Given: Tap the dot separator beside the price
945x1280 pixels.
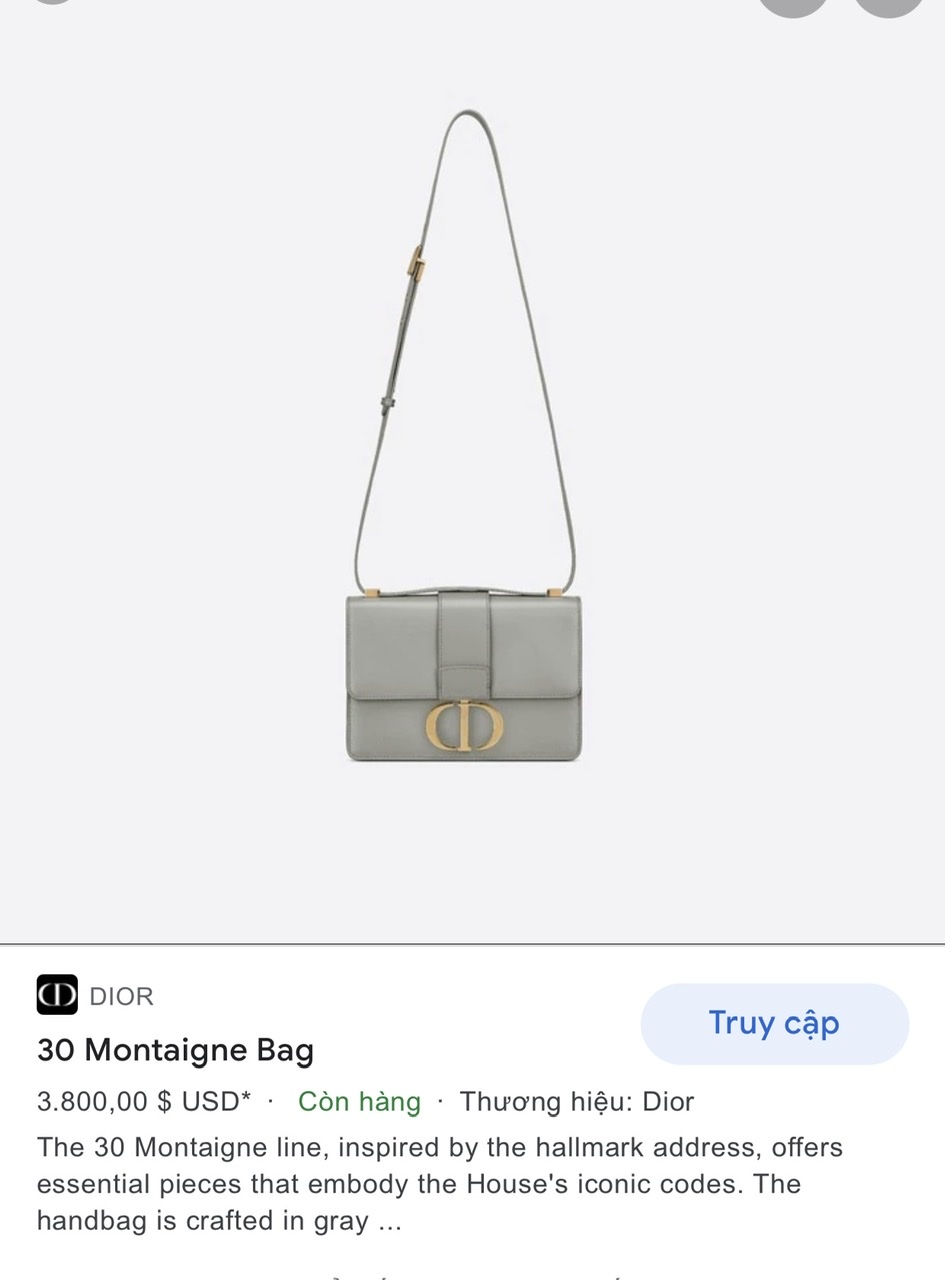Looking at the screenshot, I should click(270, 1102).
